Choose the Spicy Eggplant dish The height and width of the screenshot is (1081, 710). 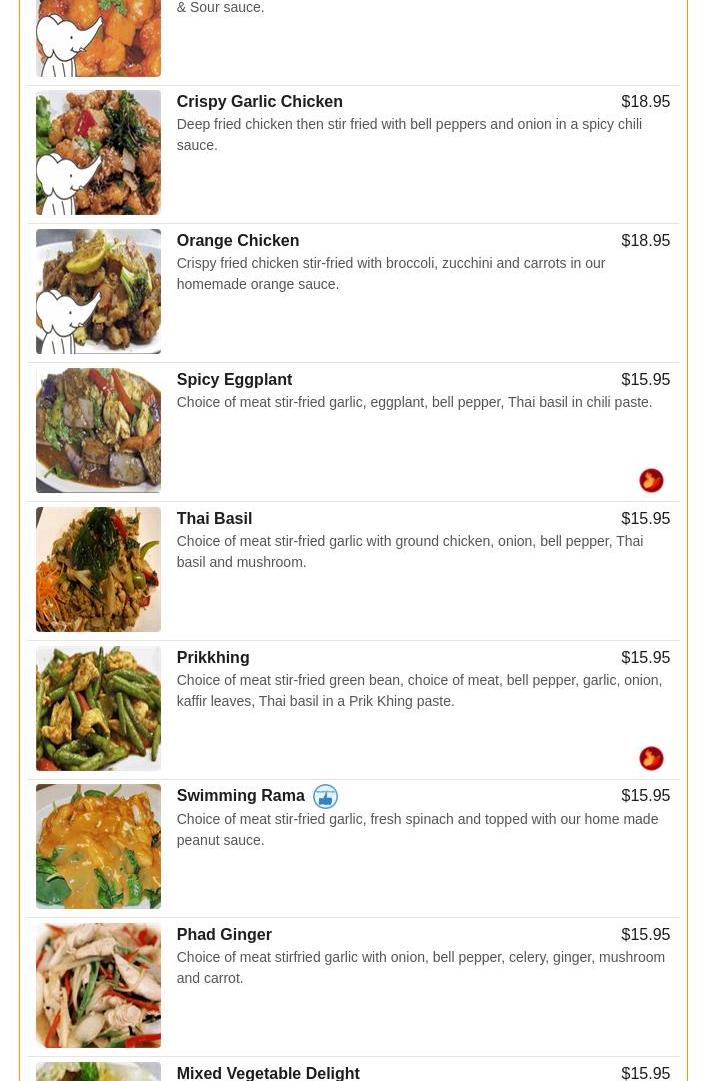pyautogui.click(x=234, y=380)
